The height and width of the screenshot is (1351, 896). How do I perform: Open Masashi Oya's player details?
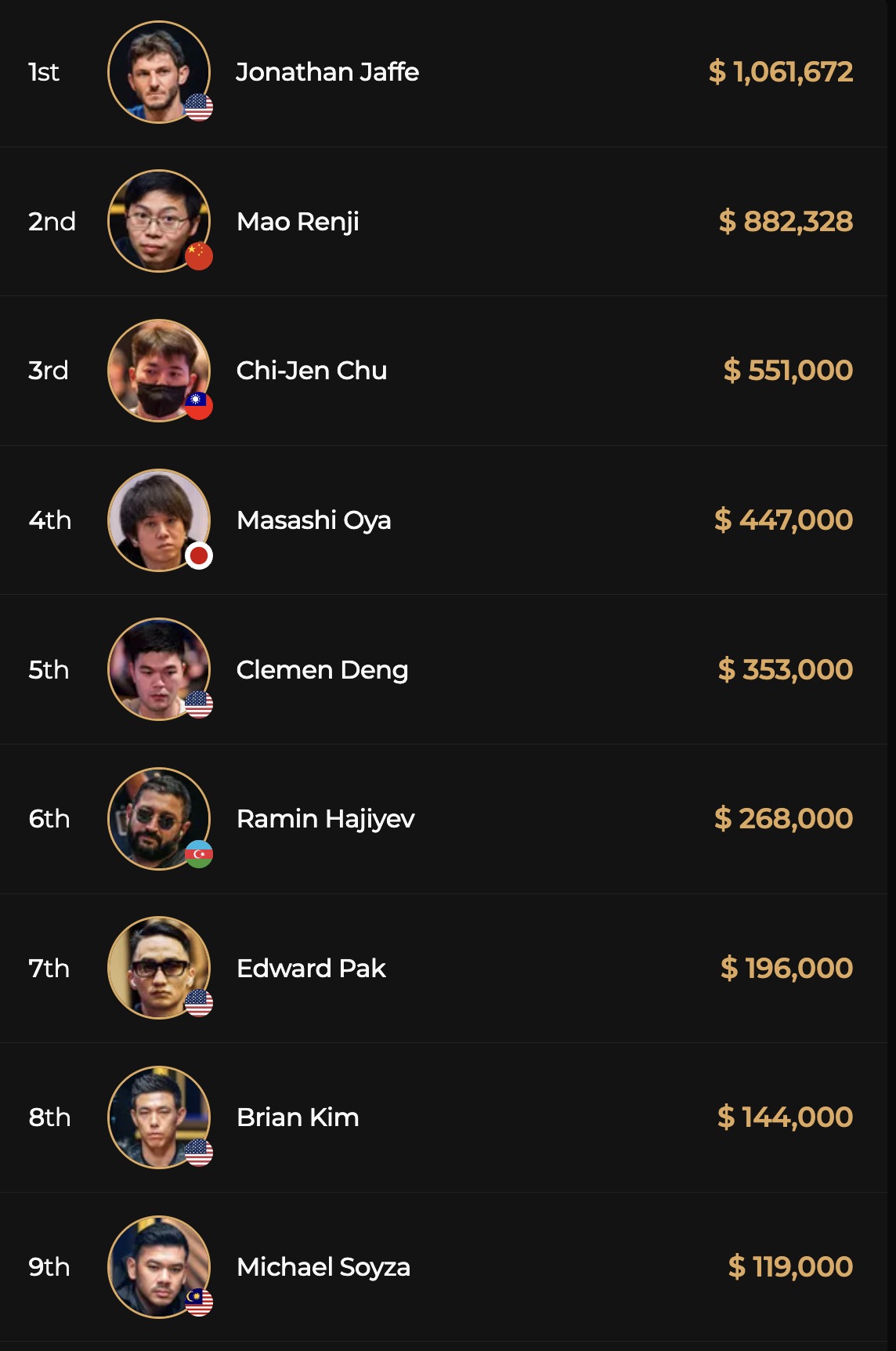point(313,520)
